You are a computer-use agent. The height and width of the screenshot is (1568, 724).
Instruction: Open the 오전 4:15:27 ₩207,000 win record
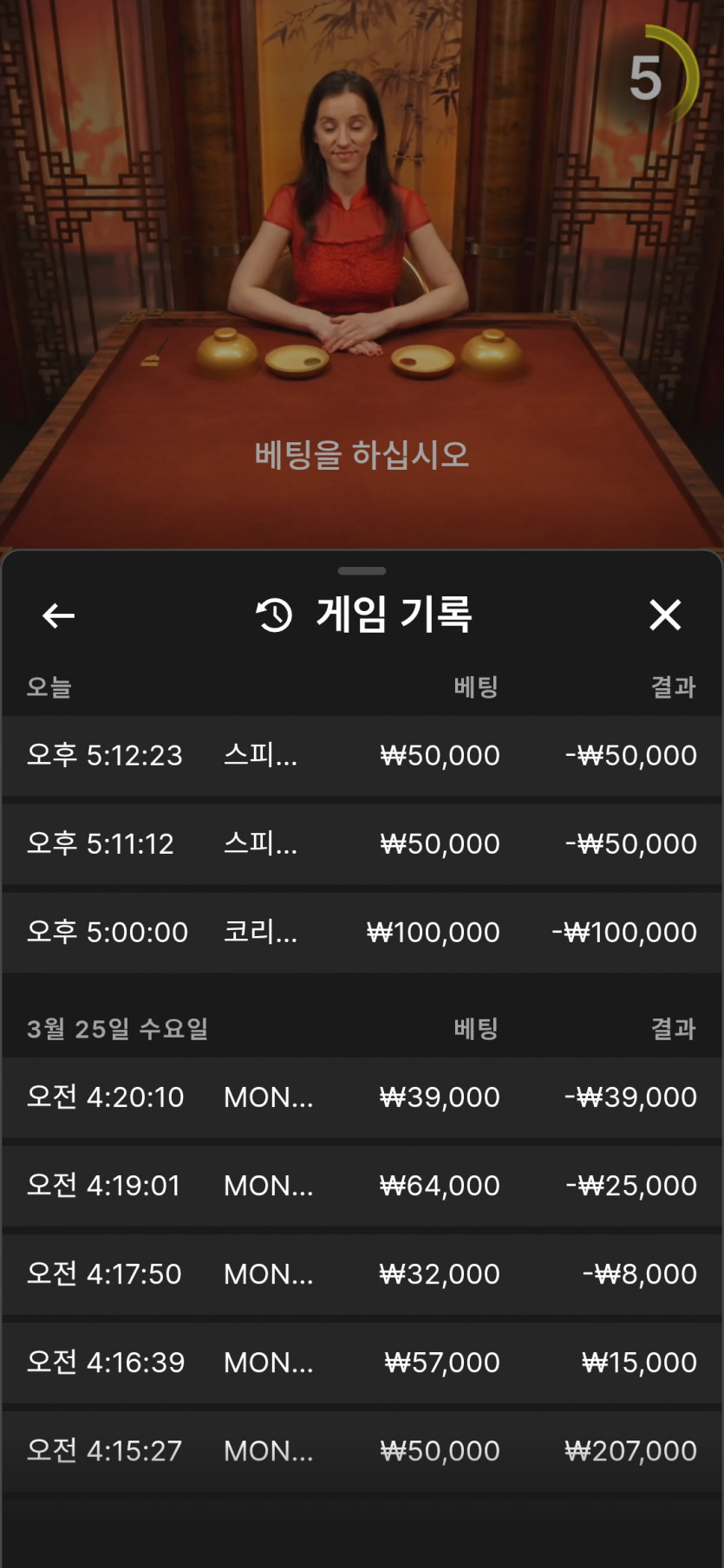[x=362, y=1450]
